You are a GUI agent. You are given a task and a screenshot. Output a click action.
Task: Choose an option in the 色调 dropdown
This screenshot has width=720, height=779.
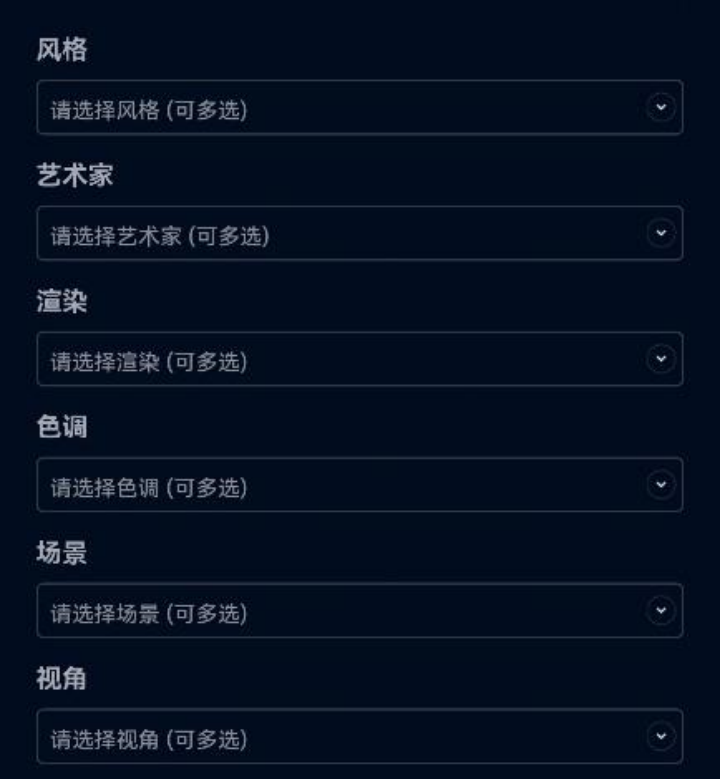point(360,486)
